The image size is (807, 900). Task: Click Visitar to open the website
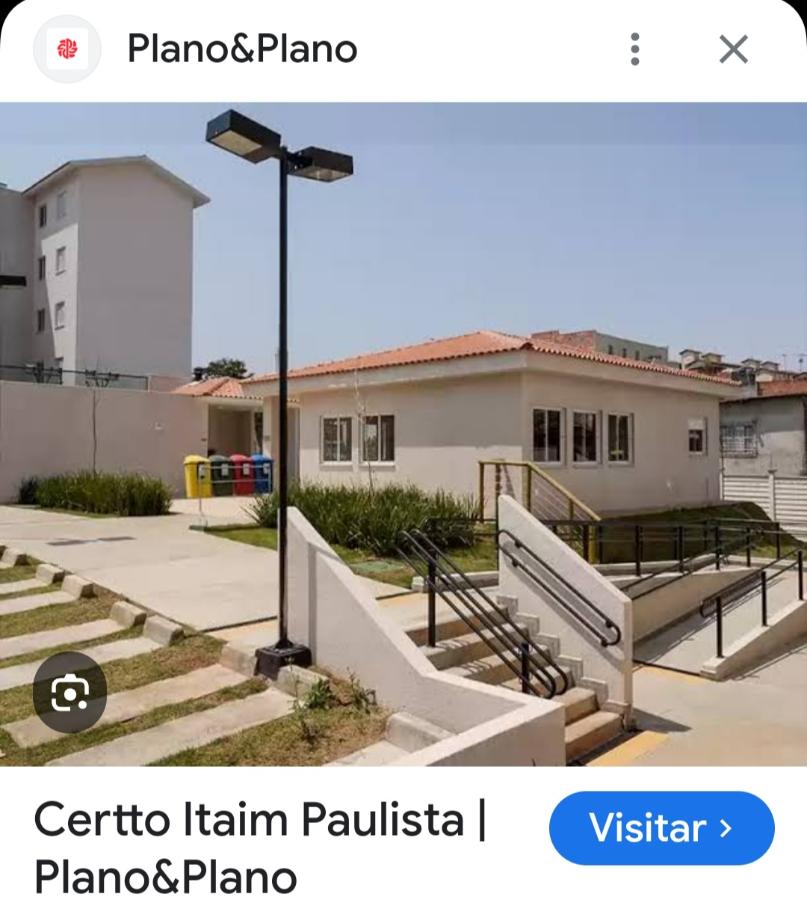pyautogui.click(x=661, y=829)
